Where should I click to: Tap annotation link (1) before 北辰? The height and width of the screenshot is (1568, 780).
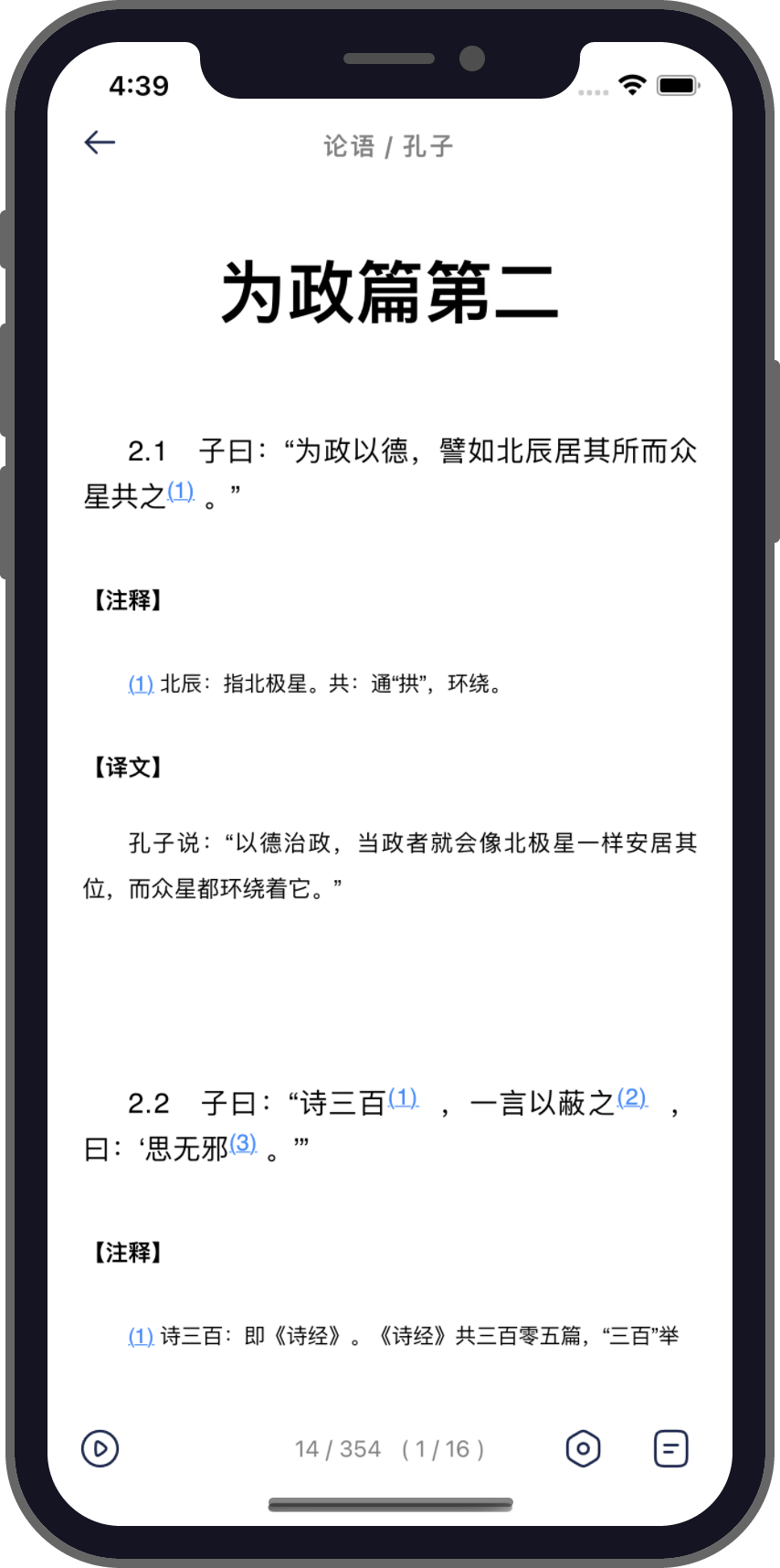click(141, 683)
